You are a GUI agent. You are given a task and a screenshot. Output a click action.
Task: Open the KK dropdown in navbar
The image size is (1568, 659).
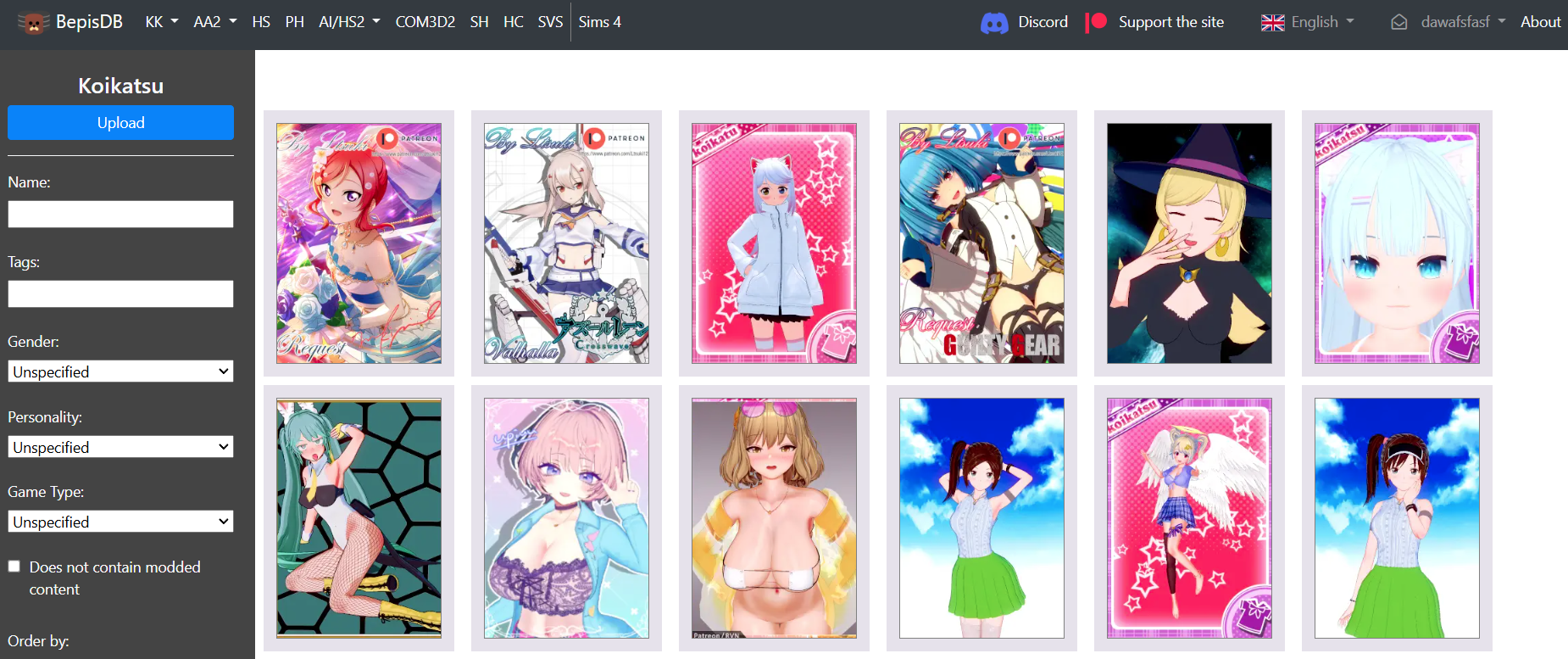161,22
